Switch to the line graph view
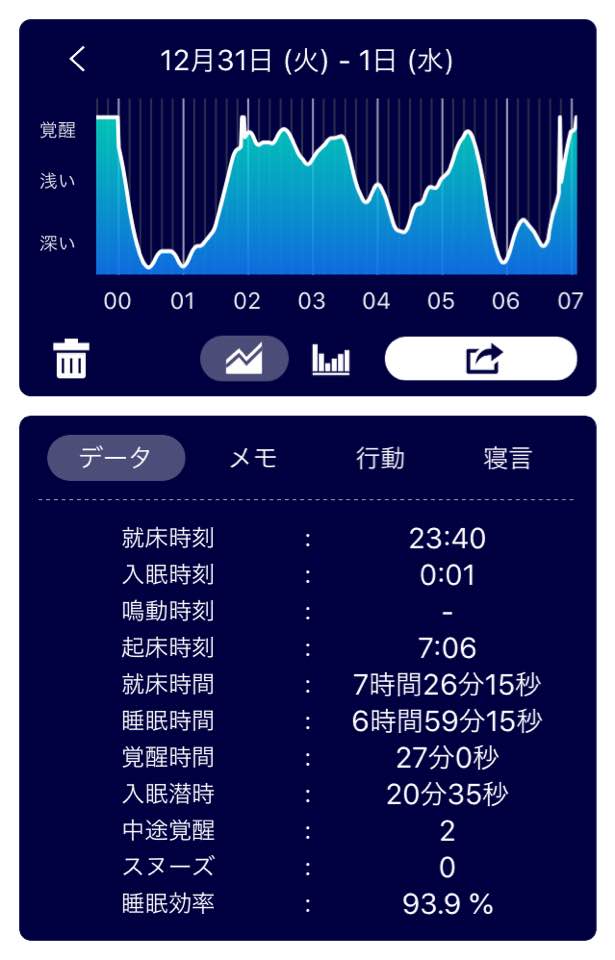Viewport: 615px width, 960px height. [244, 359]
